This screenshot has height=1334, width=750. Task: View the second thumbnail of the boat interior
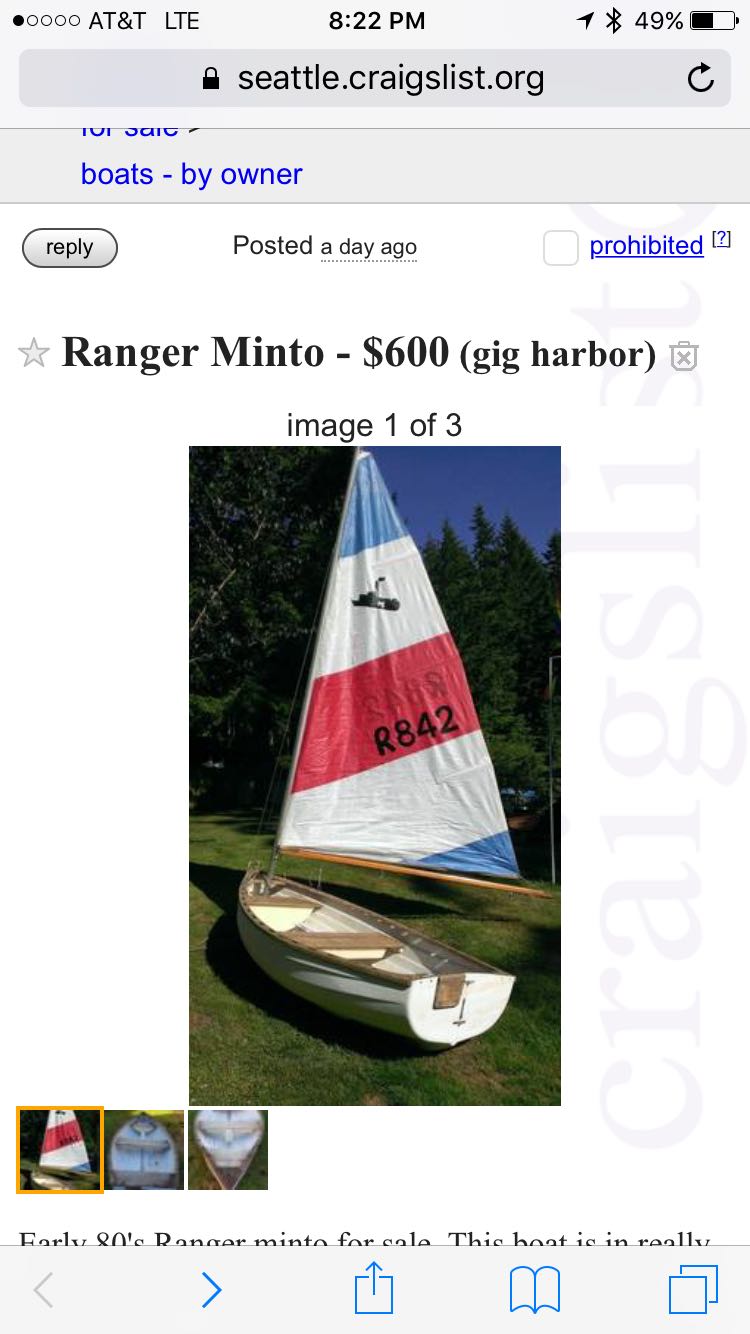[144, 1150]
